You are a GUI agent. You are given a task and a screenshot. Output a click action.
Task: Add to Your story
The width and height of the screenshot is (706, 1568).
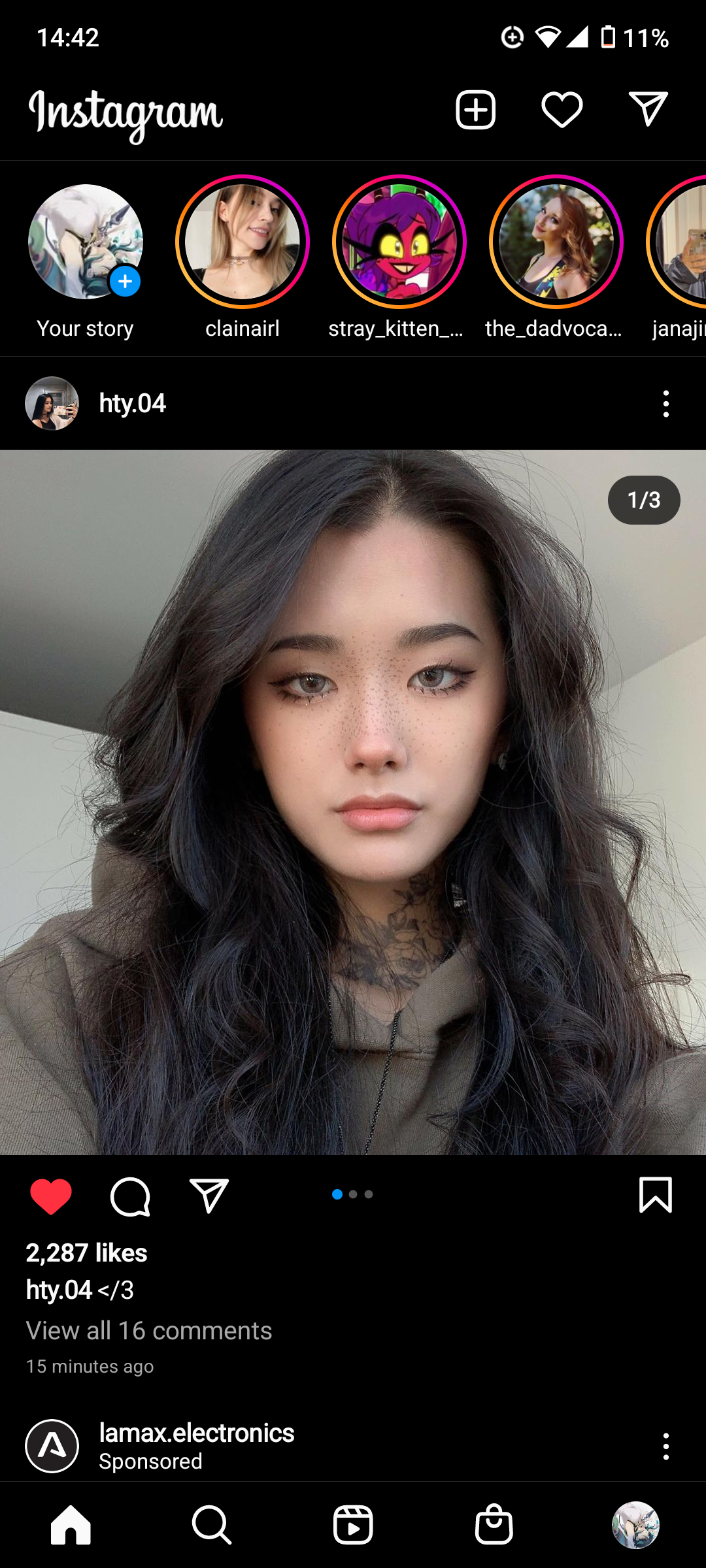(x=86, y=242)
